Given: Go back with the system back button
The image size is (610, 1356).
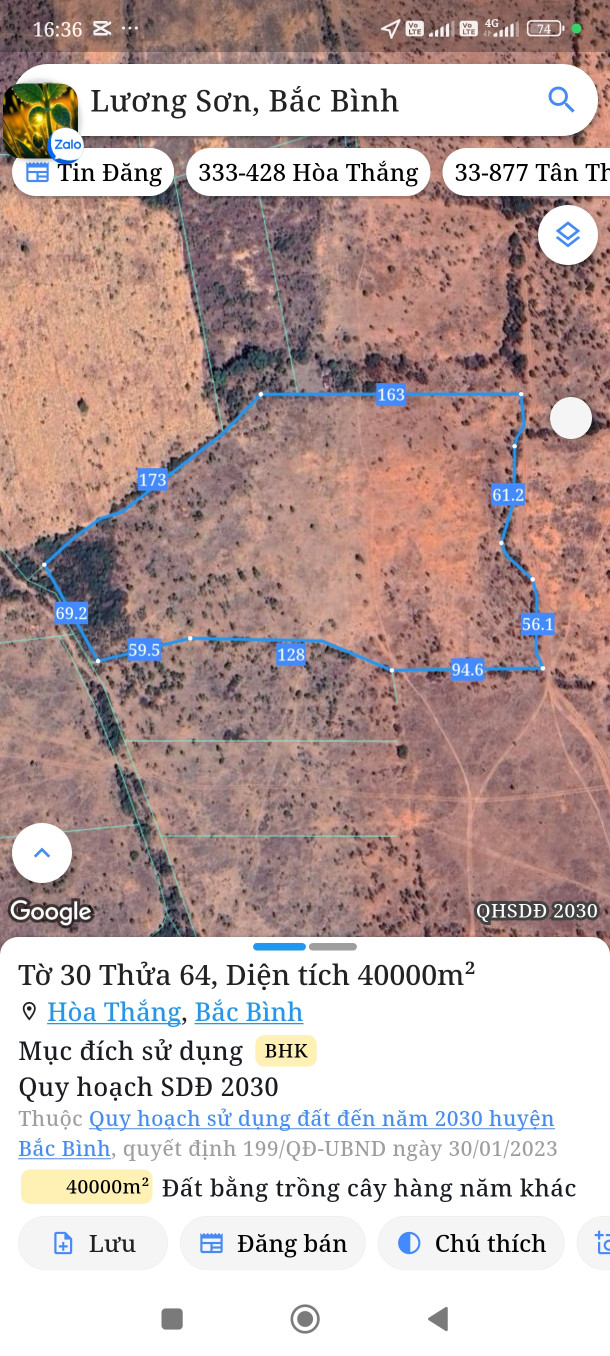Looking at the screenshot, I should tap(438, 1319).
